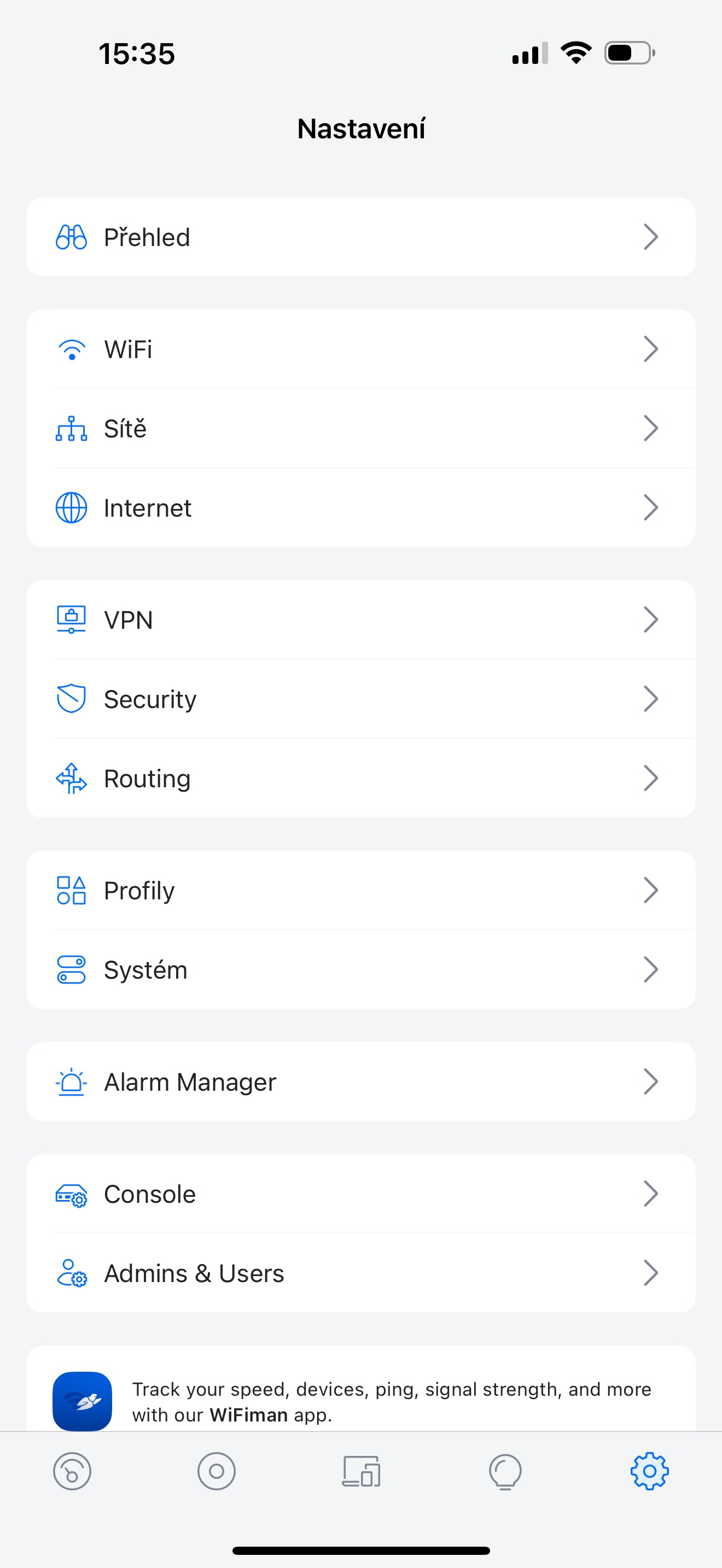This screenshot has height=1568, width=722.
Task: Go to Systém settings
Action: (x=360, y=970)
